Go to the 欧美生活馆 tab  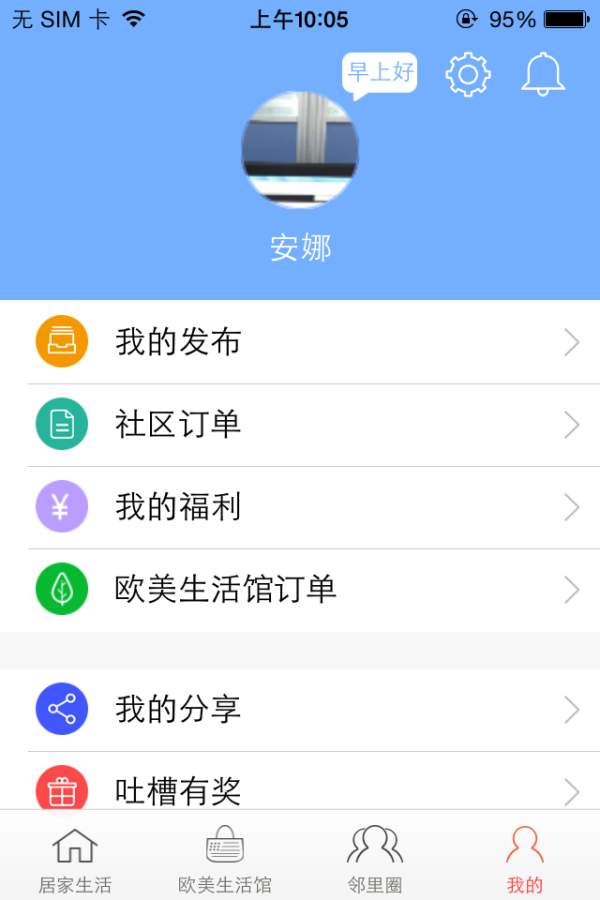[x=225, y=858]
